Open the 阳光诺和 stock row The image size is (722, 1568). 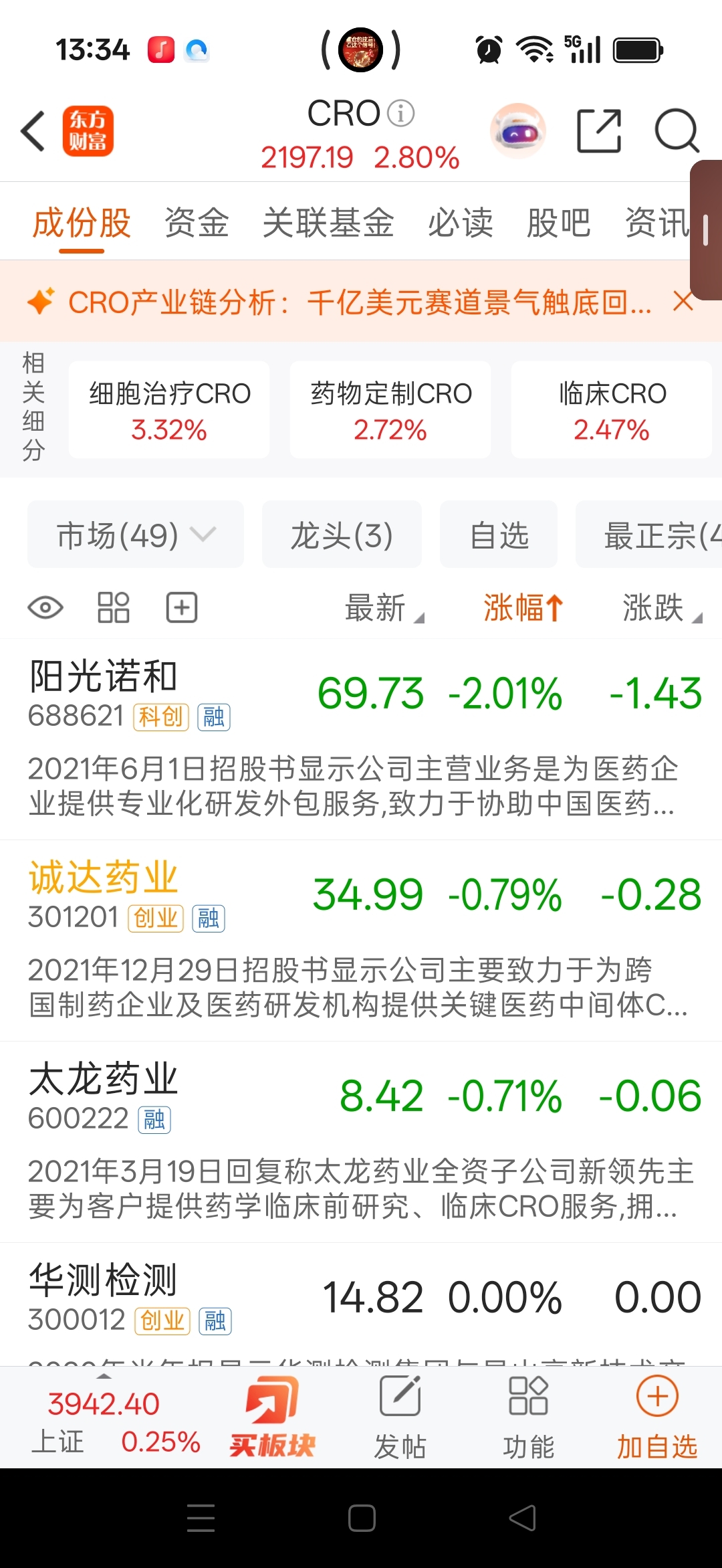[361, 739]
